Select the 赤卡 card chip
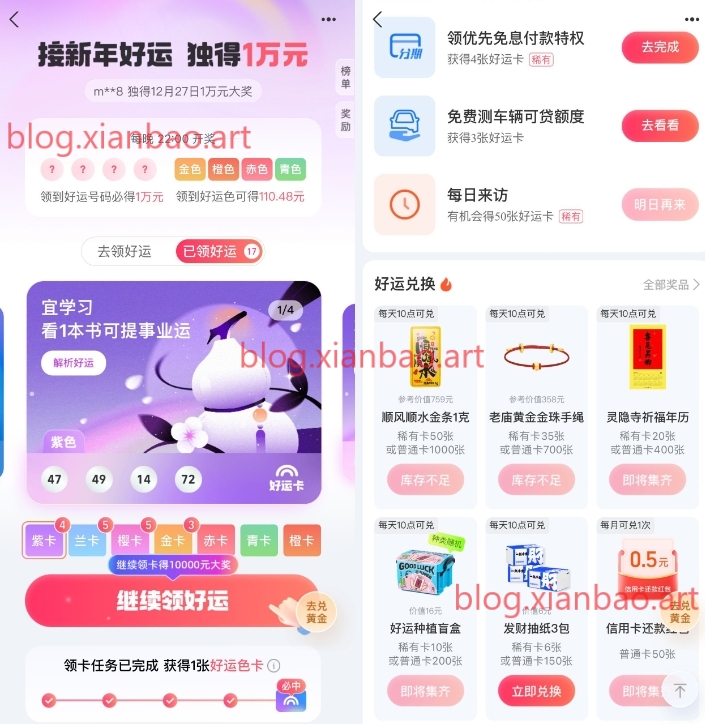Image resolution: width=705 pixels, height=724 pixels. 216,541
